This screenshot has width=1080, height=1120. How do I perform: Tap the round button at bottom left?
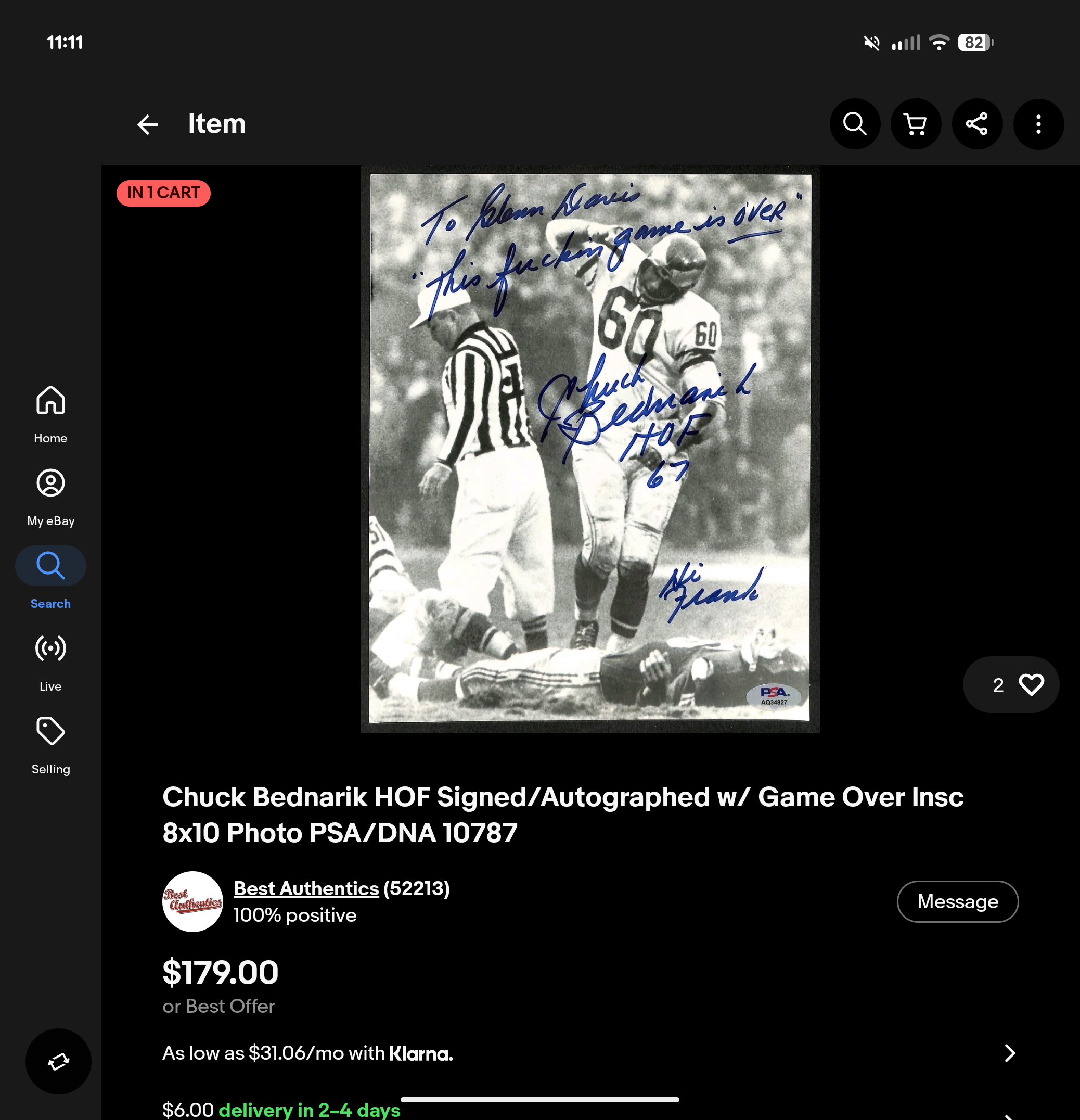(58, 1062)
